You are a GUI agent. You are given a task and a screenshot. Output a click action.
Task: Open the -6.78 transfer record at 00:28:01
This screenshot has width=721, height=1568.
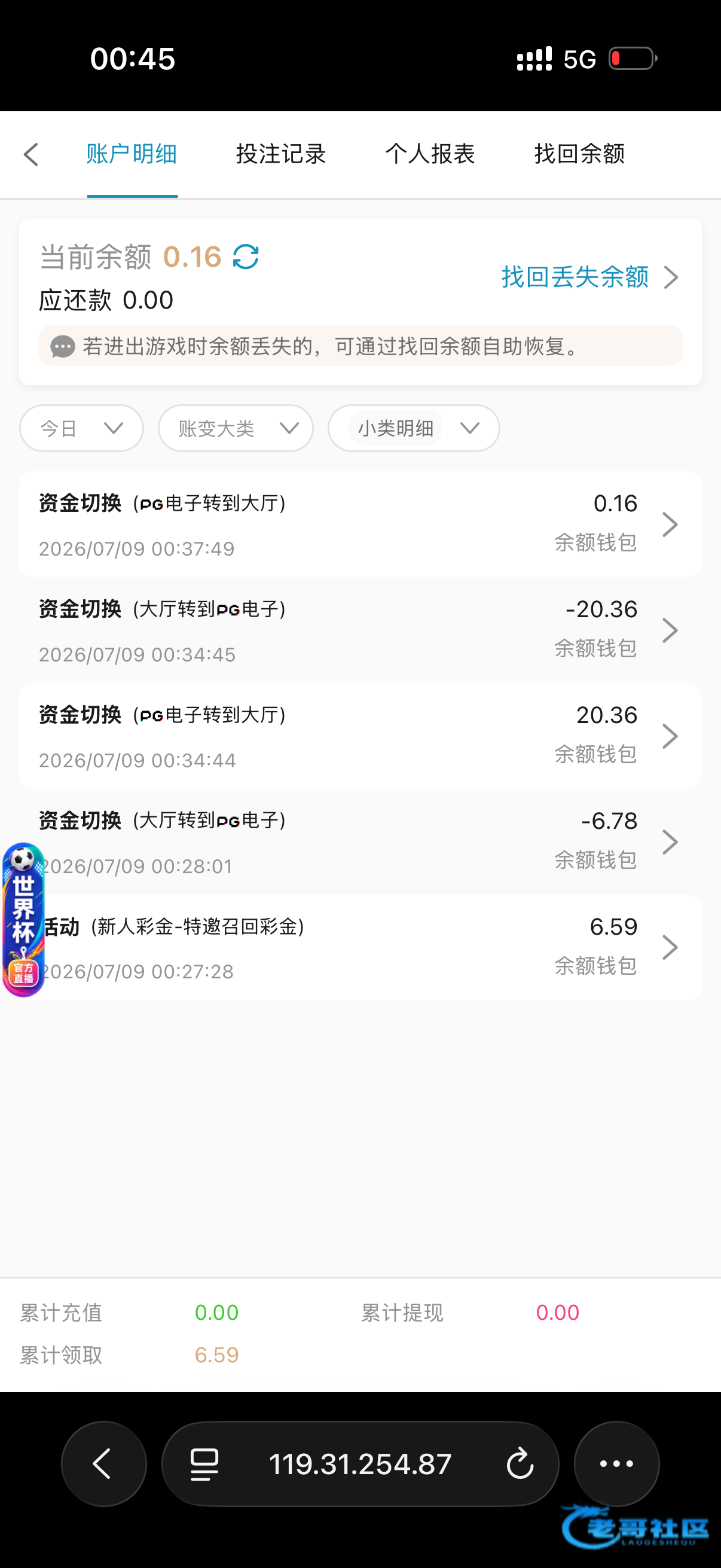pos(360,843)
